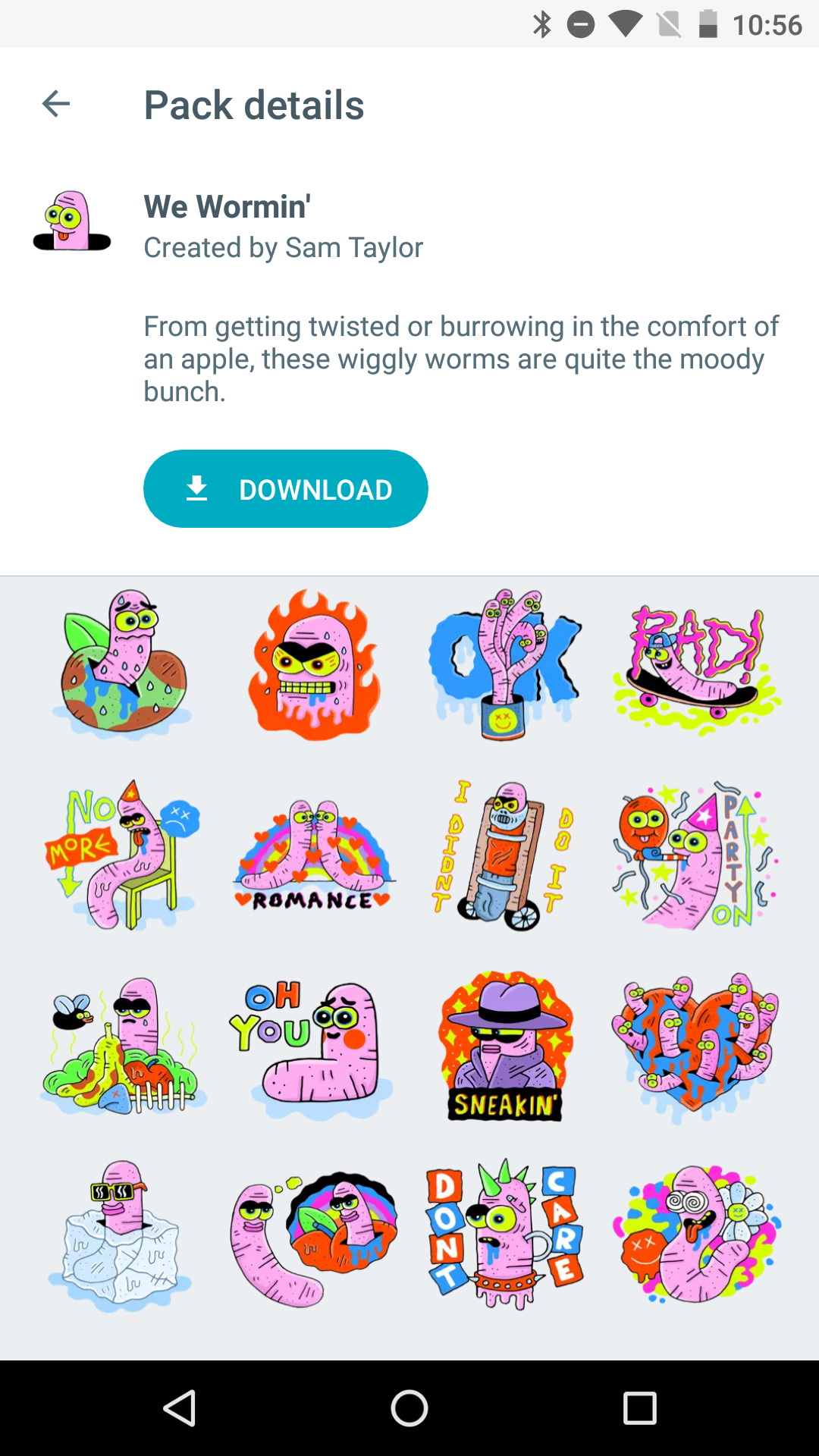
Task: Preview the NO MORE sticker
Action: click(x=123, y=855)
